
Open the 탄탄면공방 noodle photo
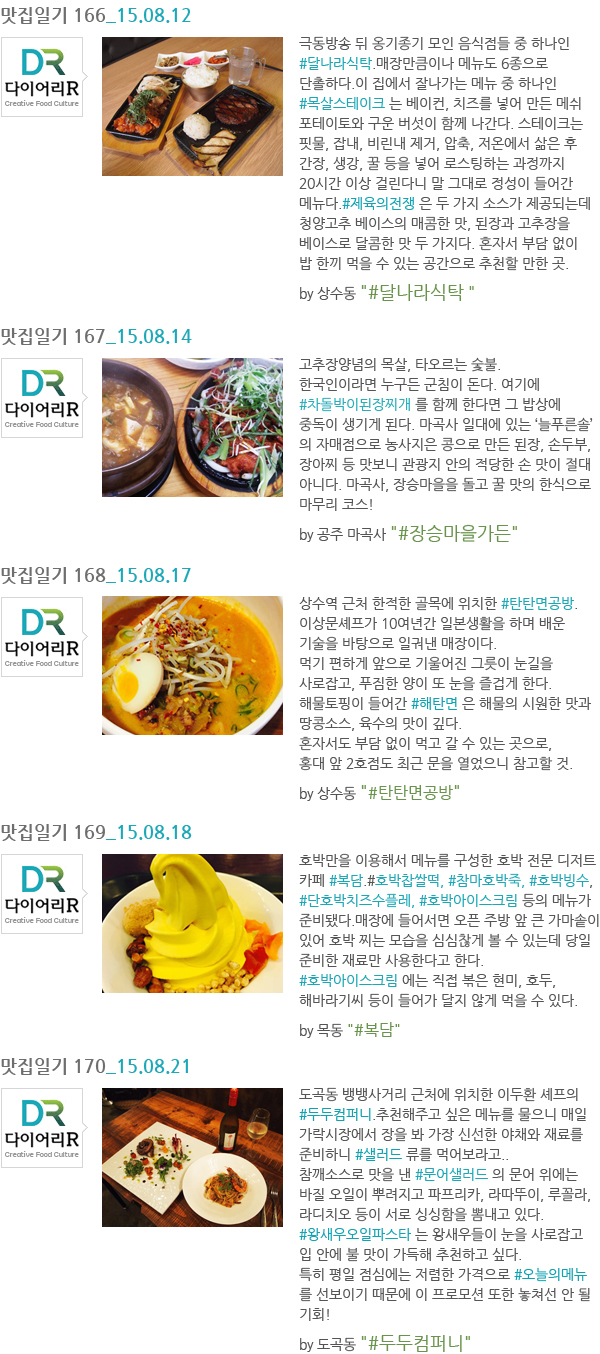click(x=192, y=665)
